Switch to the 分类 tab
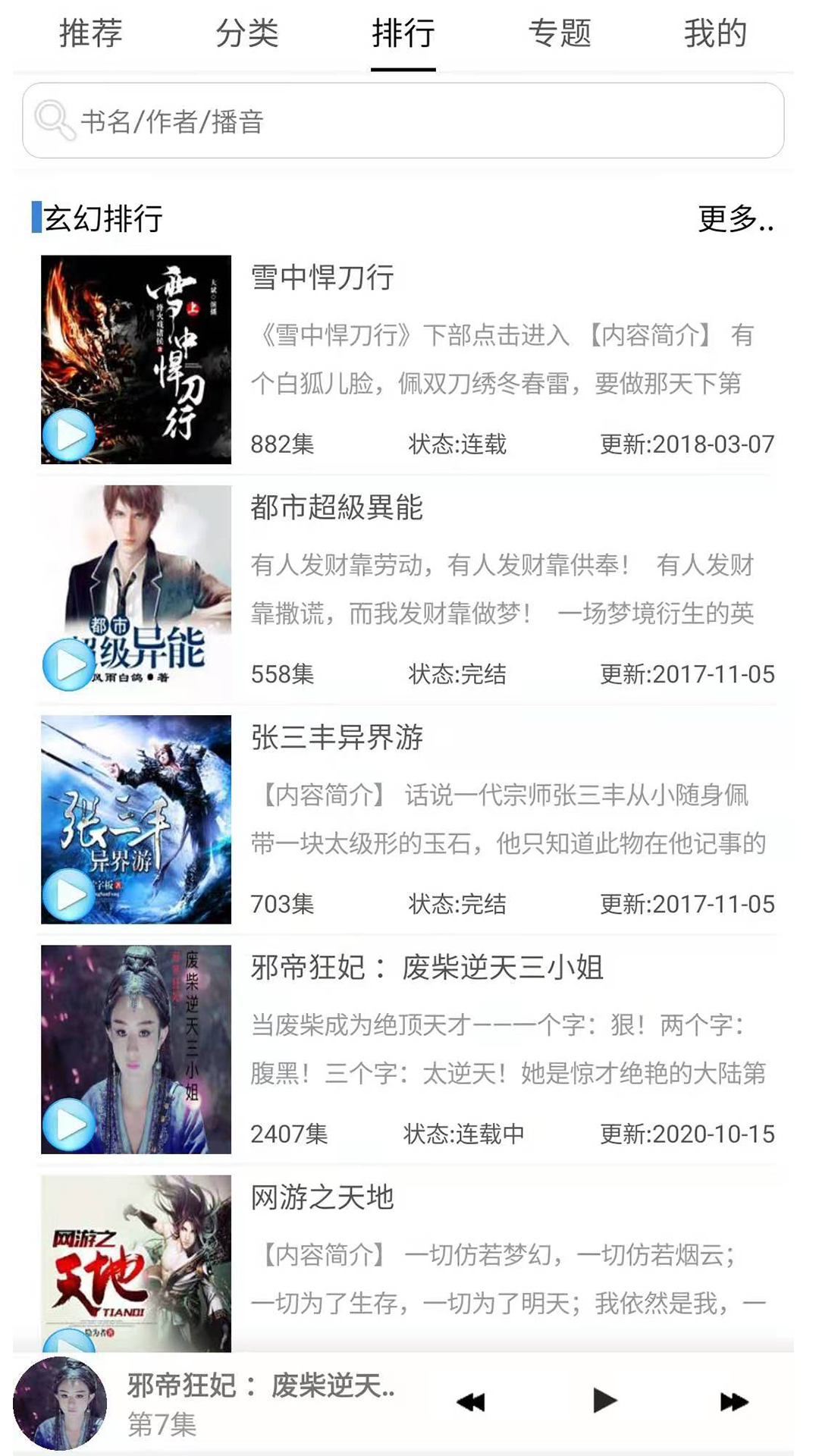This screenshot has height=1456, width=819. 247,34
